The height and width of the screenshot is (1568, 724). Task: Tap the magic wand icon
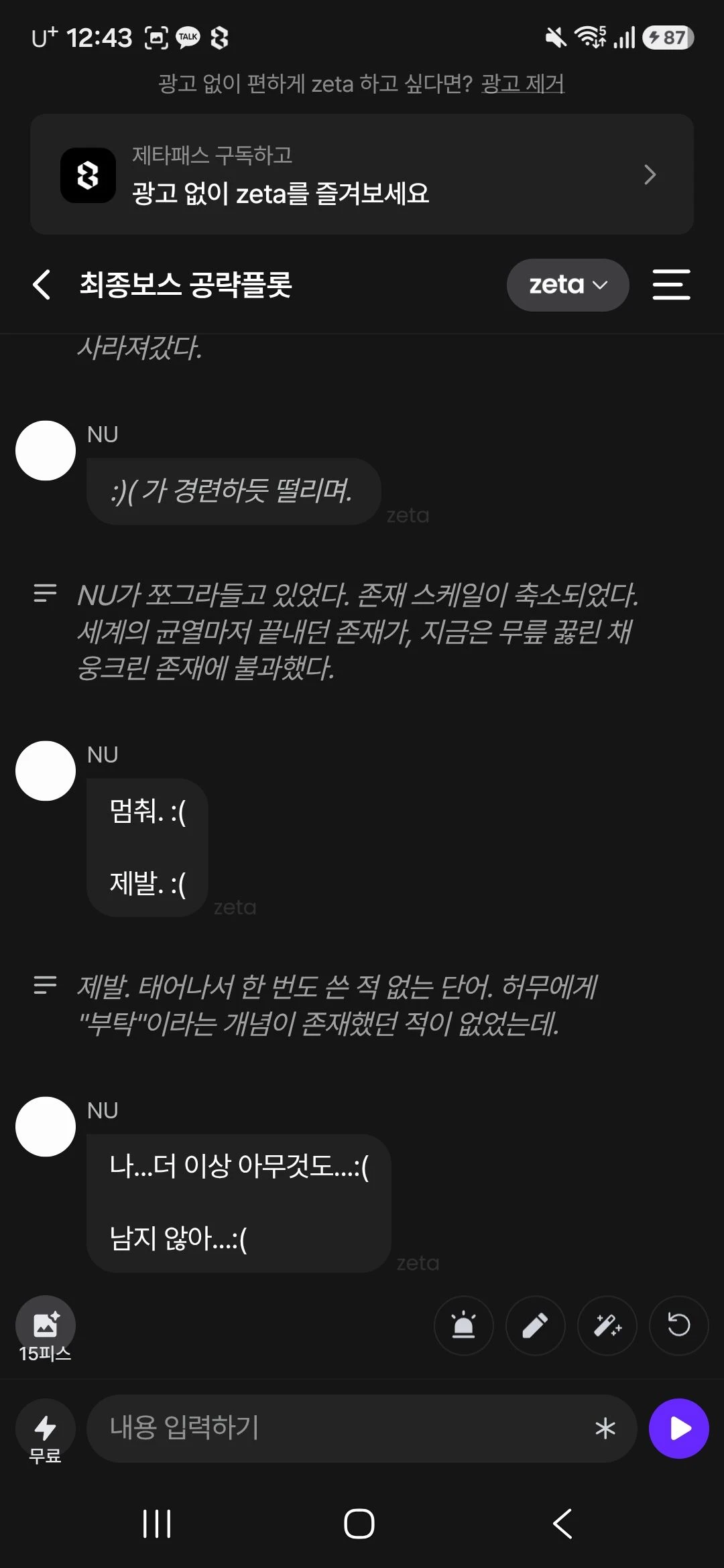point(607,1325)
